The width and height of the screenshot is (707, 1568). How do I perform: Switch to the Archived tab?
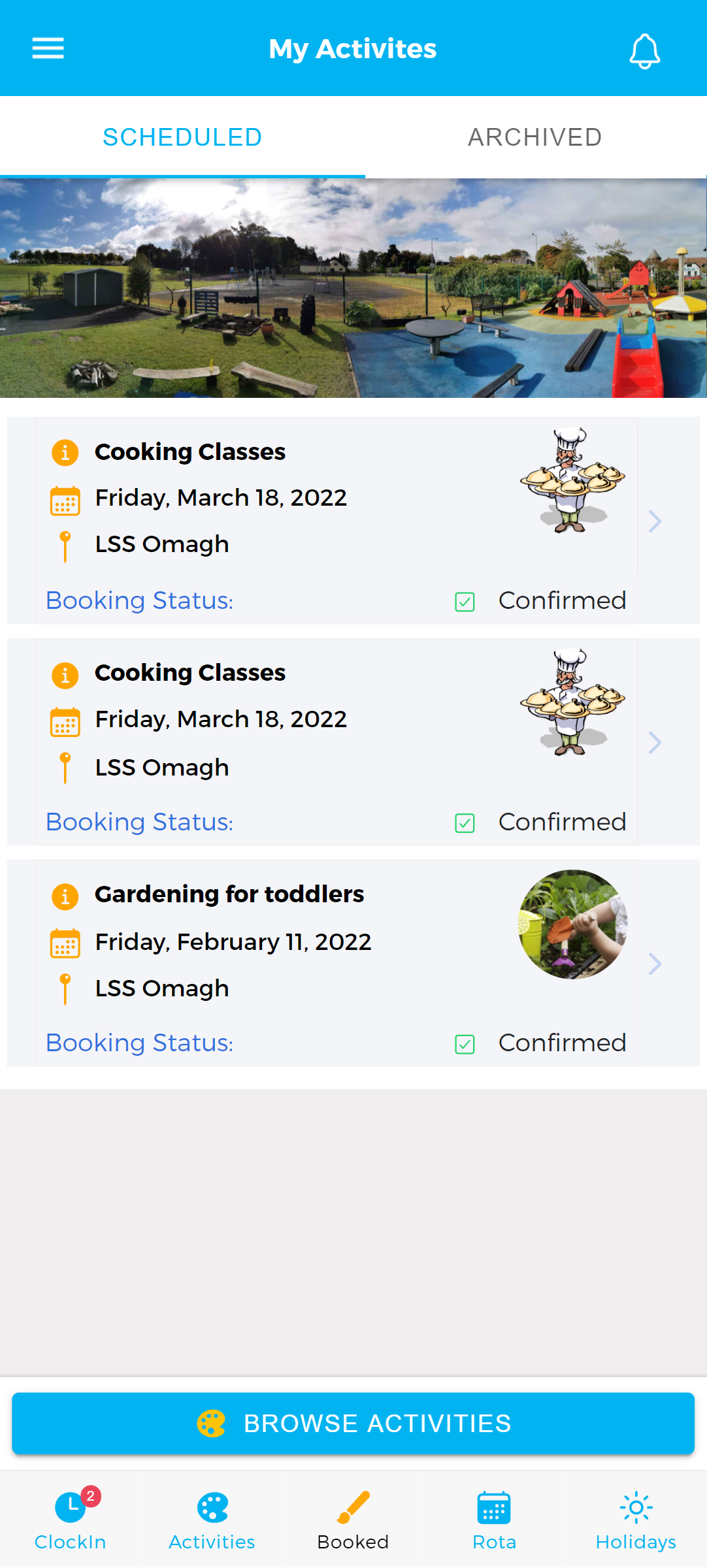pyautogui.click(x=534, y=136)
